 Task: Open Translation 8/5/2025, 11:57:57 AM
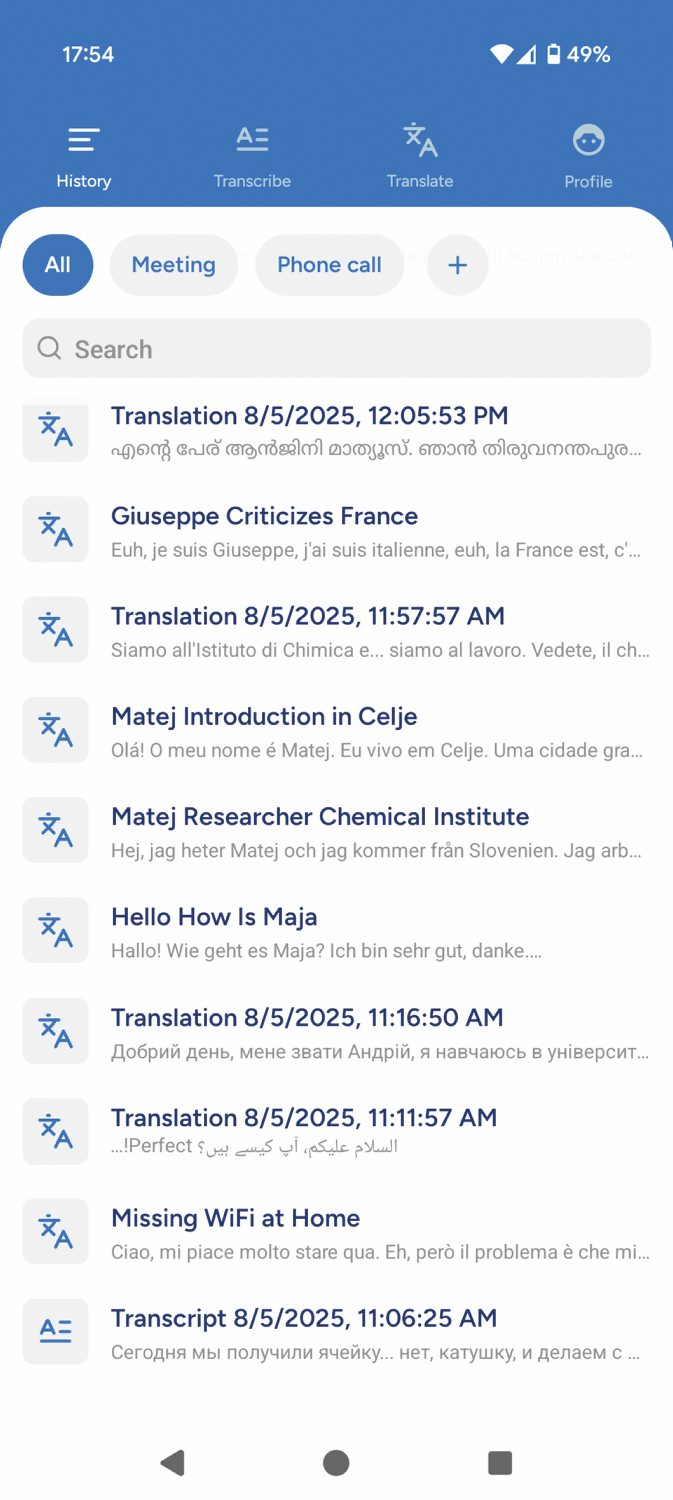point(337,630)
